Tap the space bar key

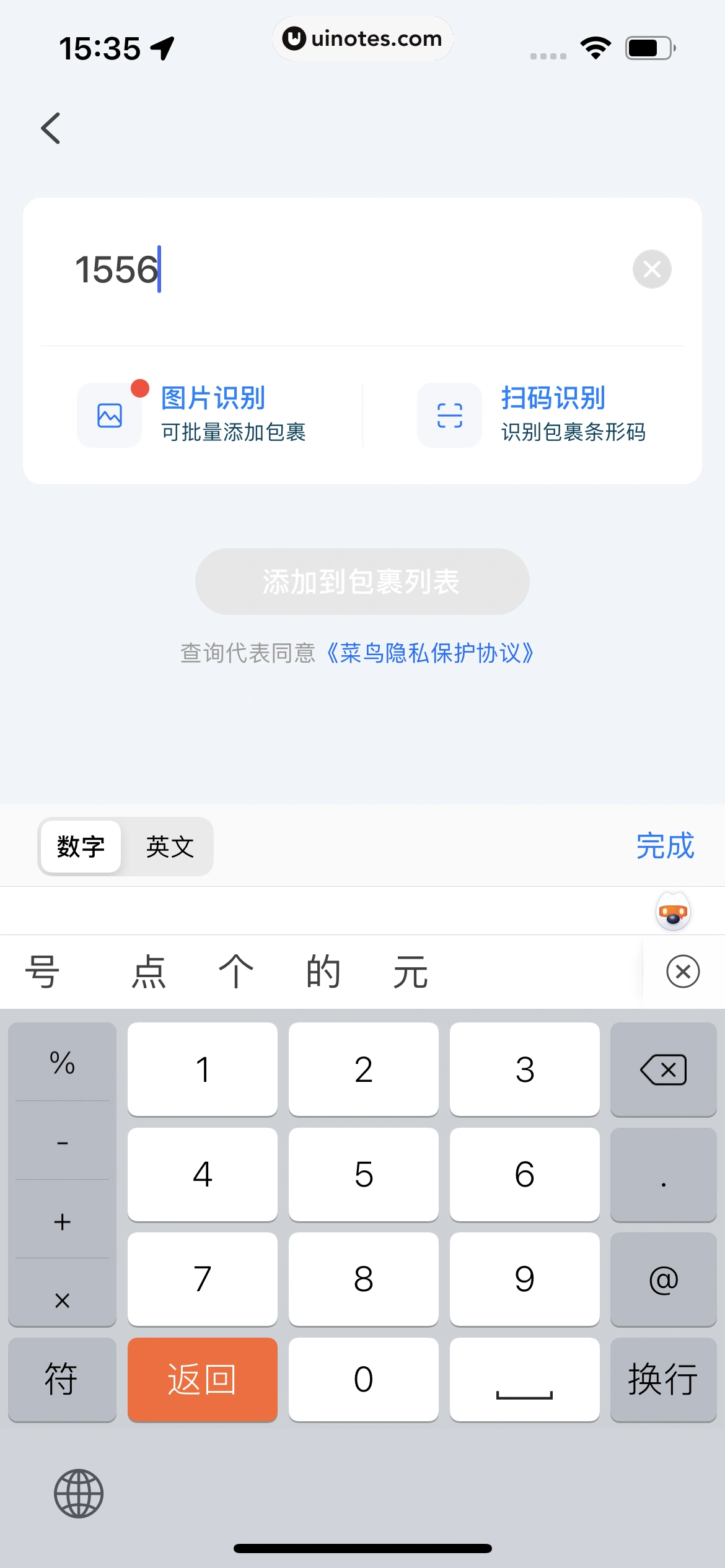525,1381
